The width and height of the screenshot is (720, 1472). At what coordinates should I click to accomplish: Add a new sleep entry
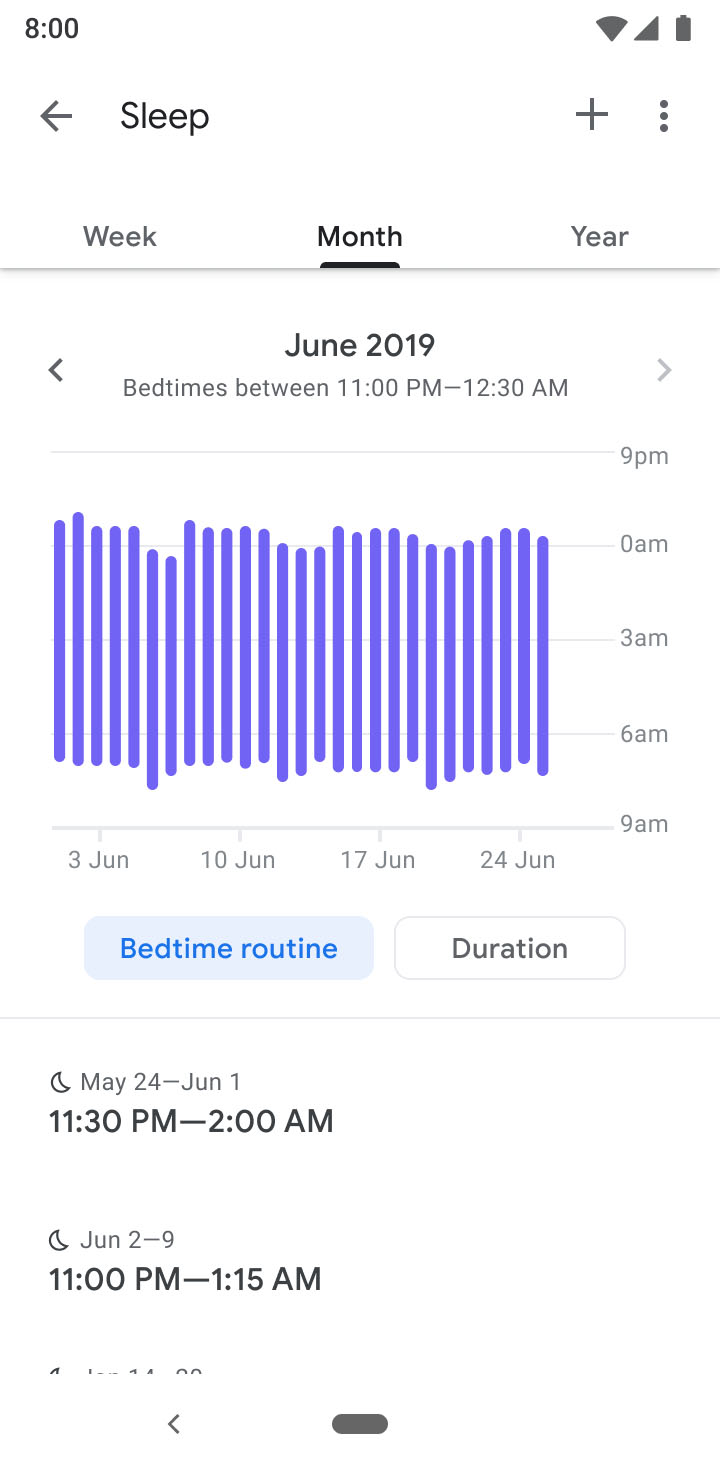tap(592, 116)
